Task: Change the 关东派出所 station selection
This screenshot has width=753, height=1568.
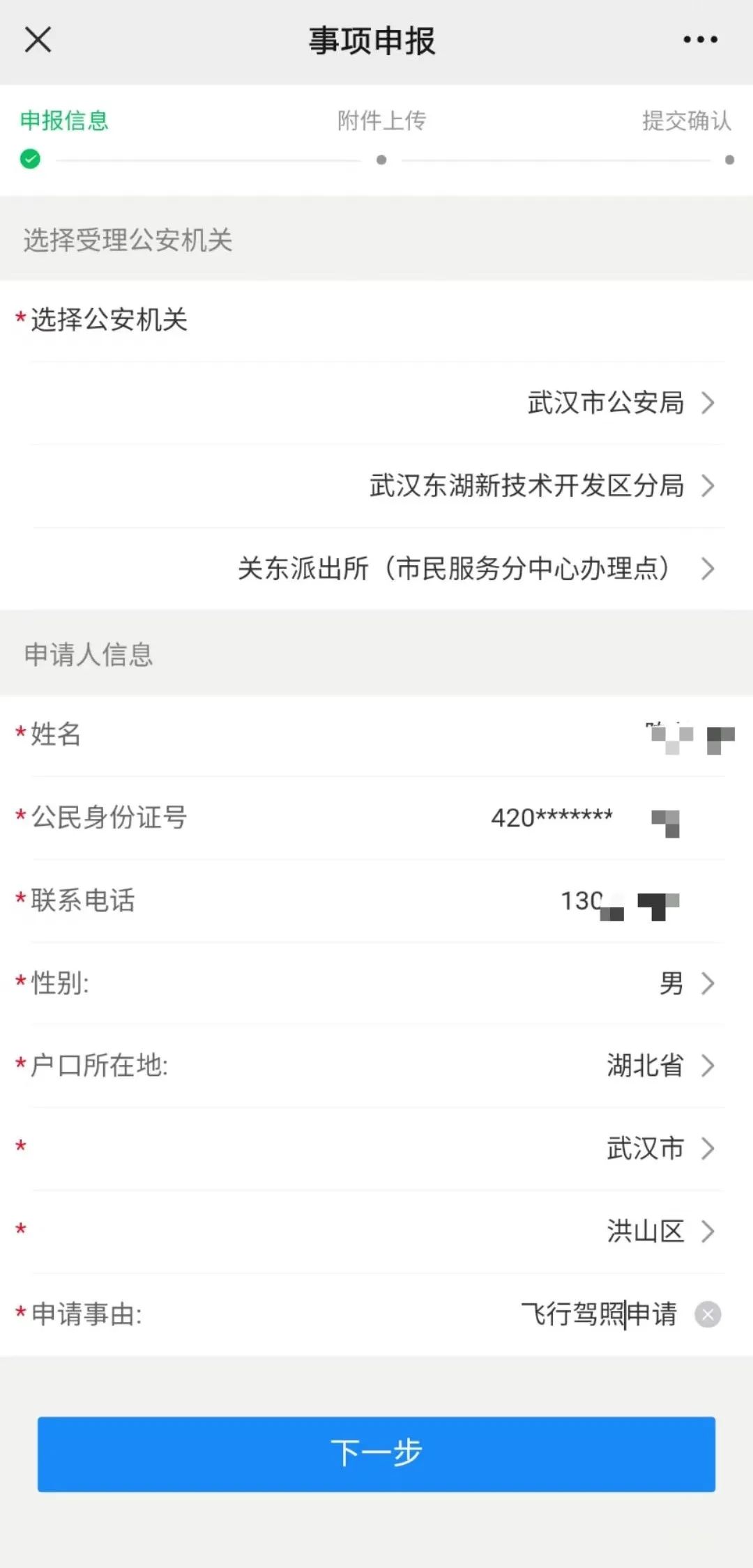Action: 474,569
